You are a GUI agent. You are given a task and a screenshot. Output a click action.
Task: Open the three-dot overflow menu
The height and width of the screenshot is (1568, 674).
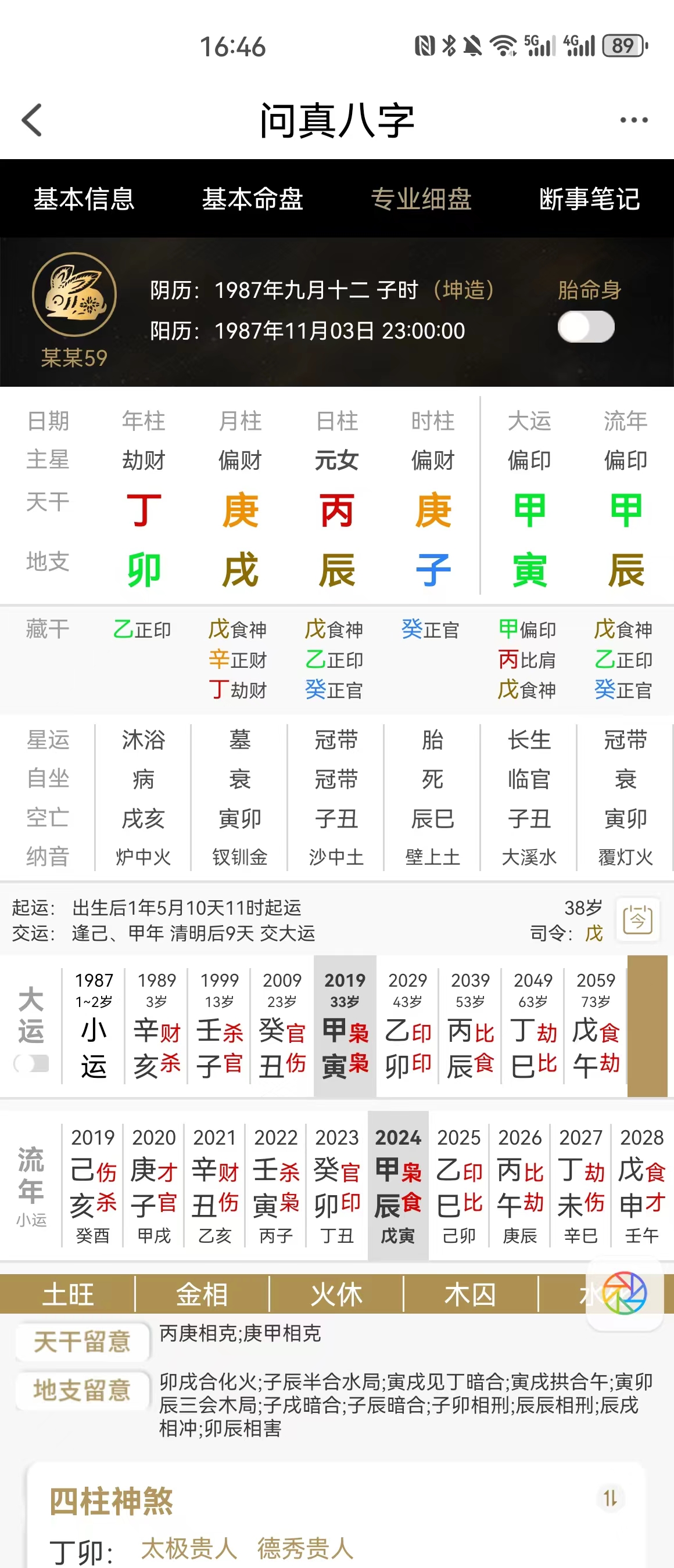click(x=633, y=120)
